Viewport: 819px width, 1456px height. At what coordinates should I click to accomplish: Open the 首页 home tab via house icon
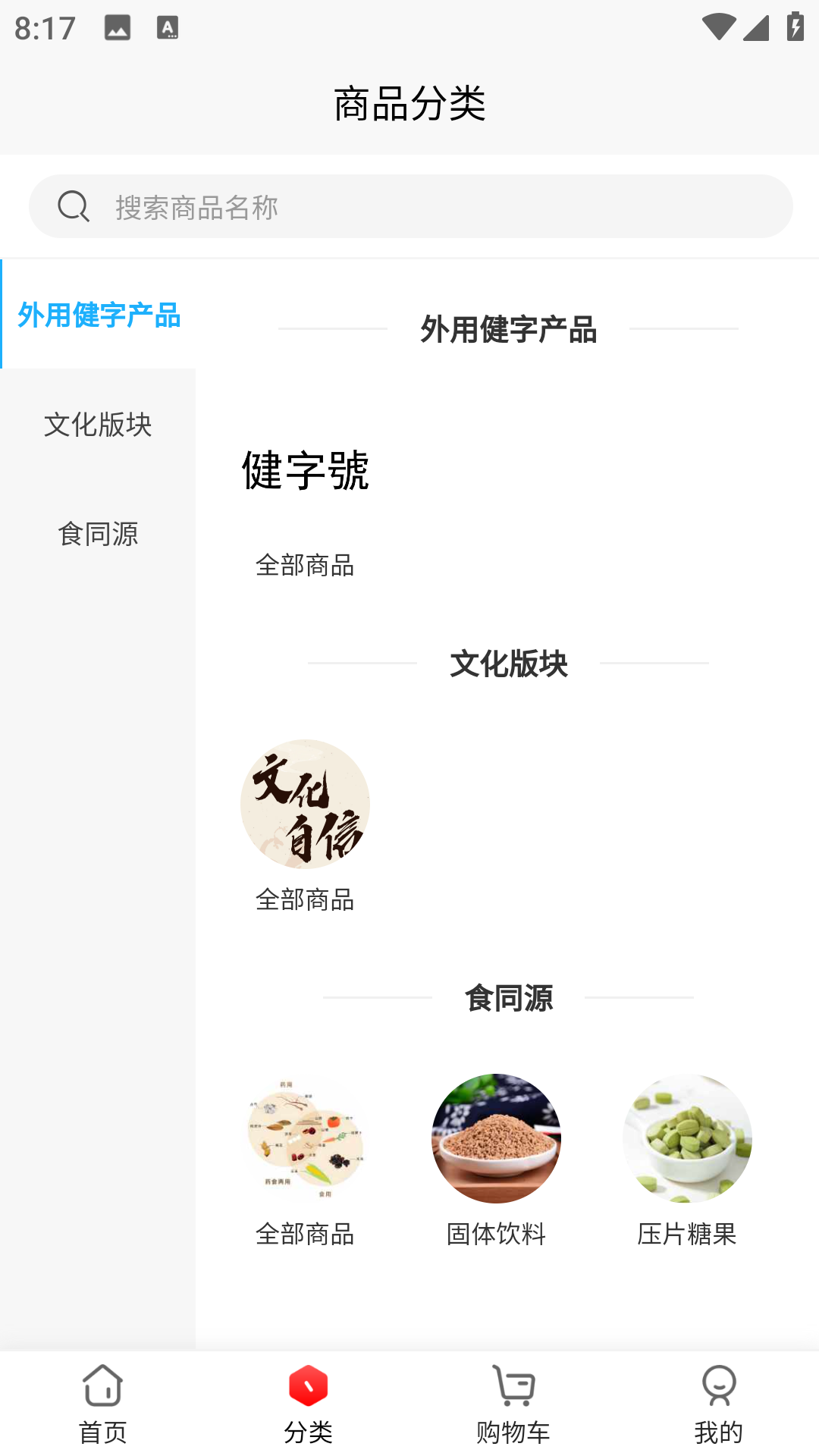click(102, 1403)
